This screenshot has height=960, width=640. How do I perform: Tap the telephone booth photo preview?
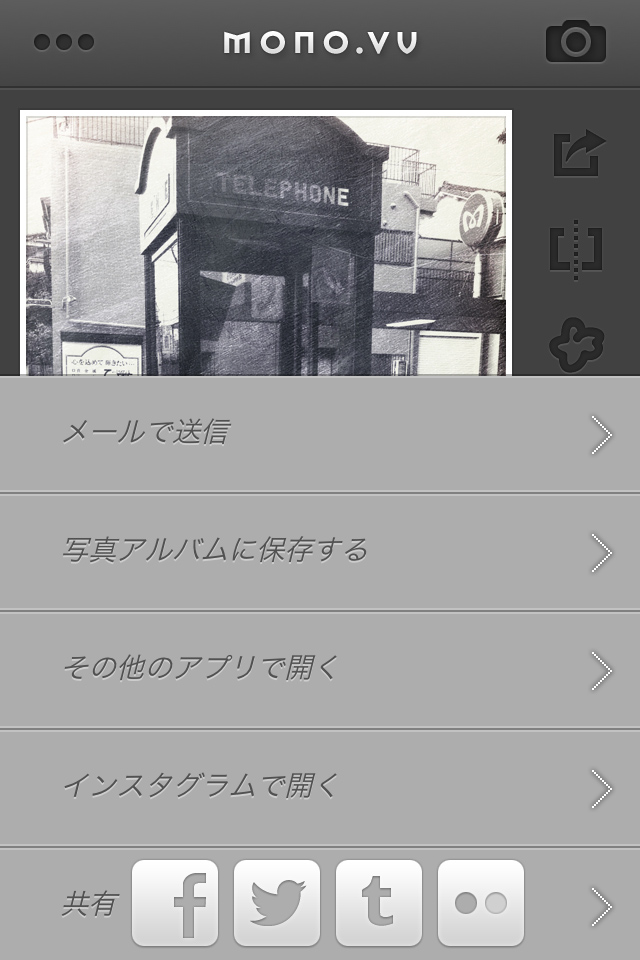[266, 244]
